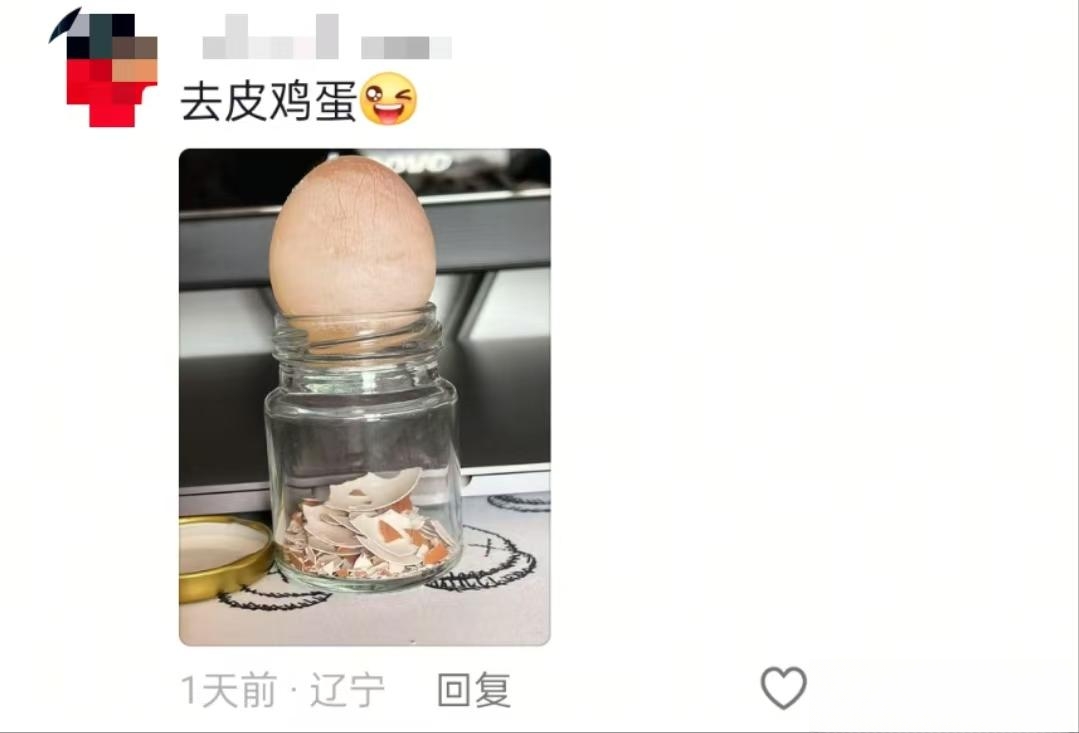Open the egg on jar photo

(x=364, y=397)
